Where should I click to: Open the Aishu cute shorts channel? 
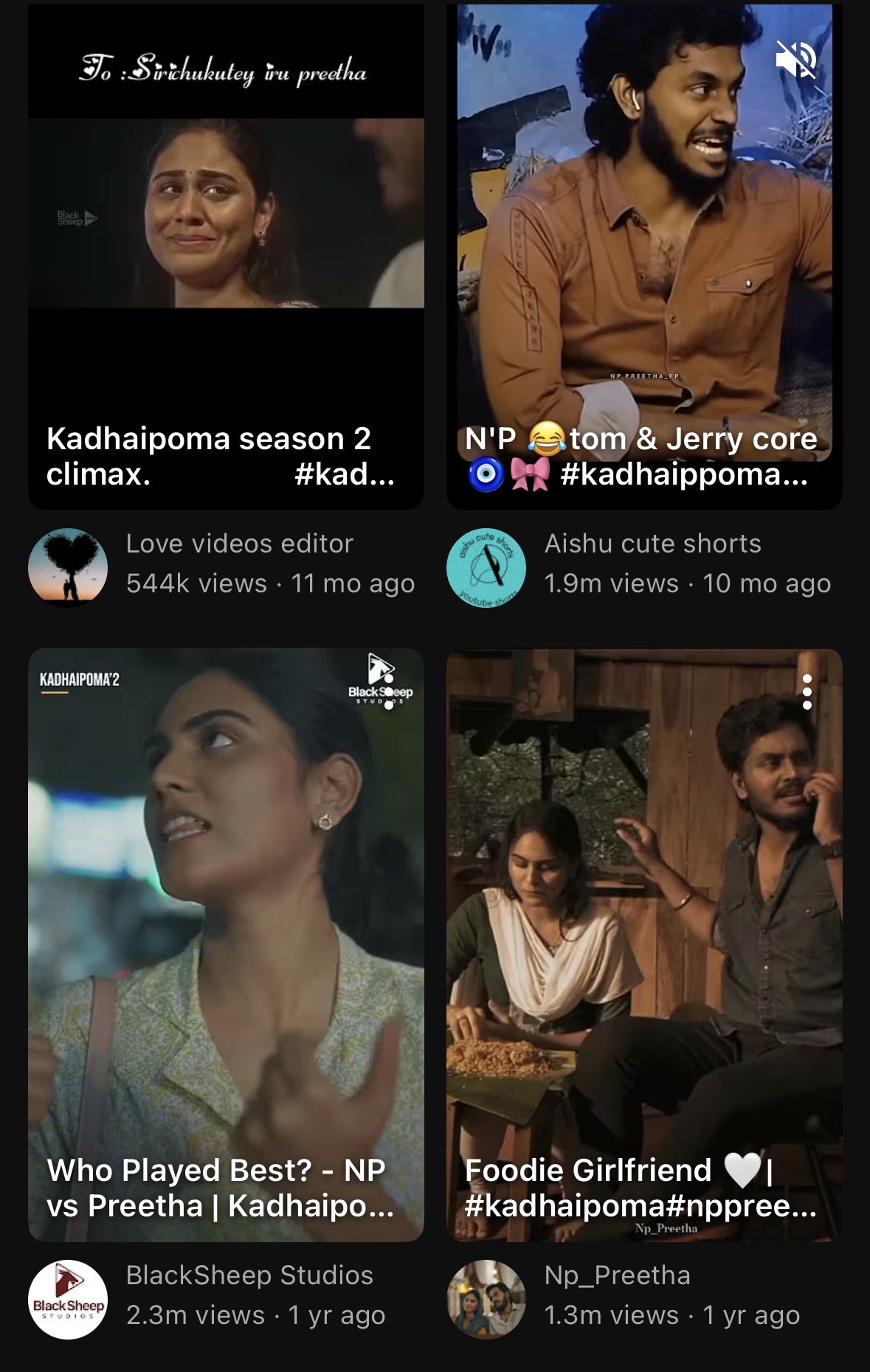pyautogui.click(x=486, y=567)
